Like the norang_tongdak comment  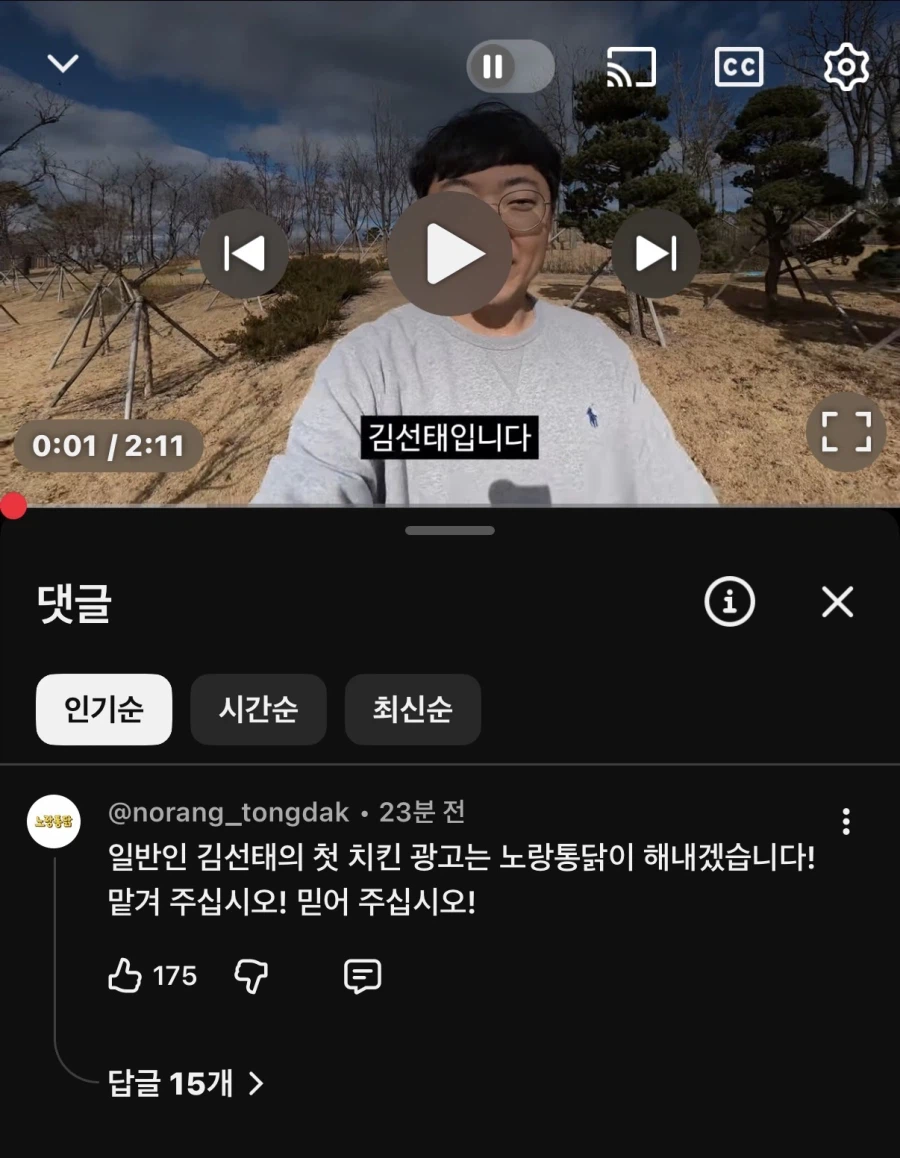point(126,974)
